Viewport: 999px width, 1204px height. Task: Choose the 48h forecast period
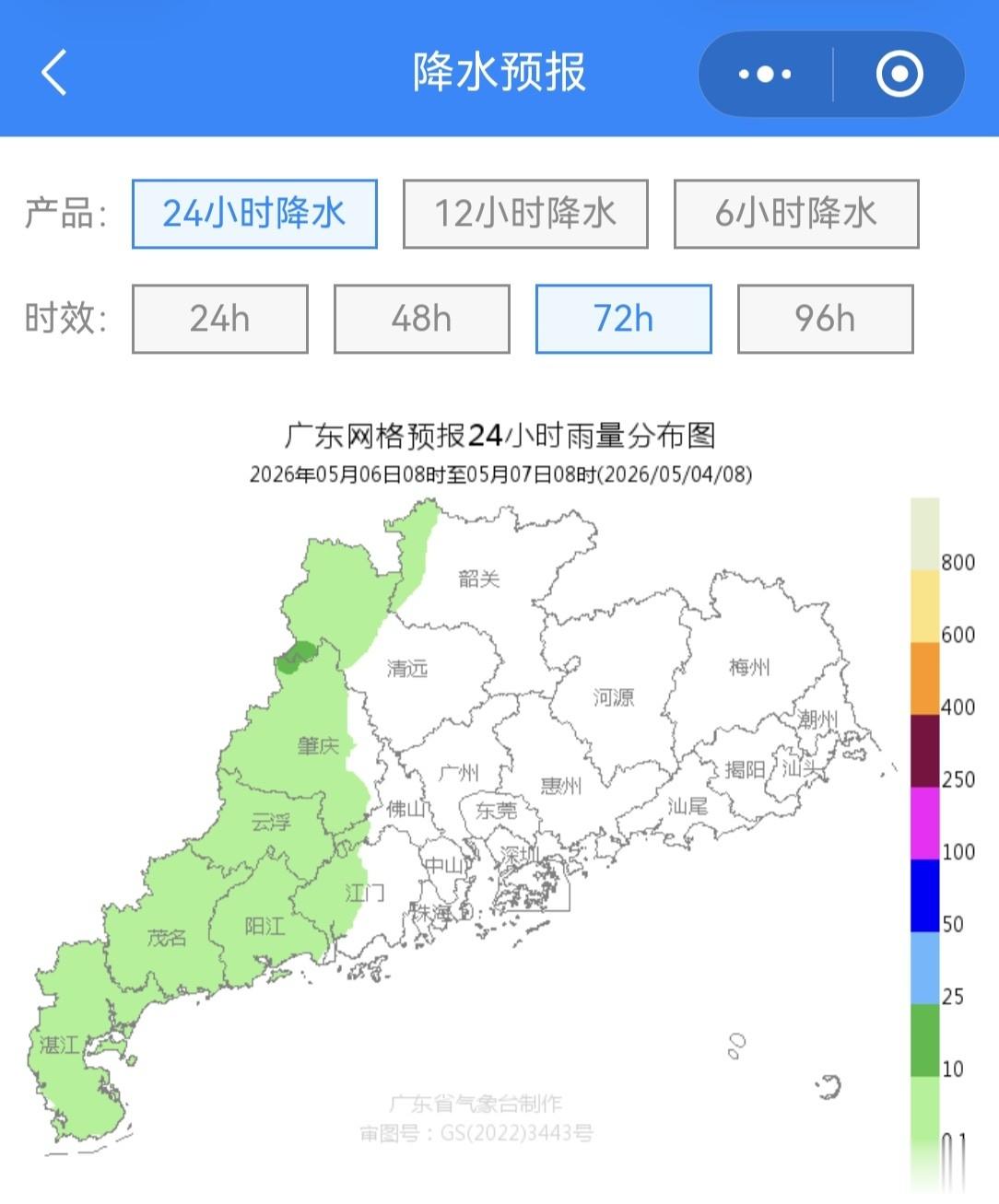422,319
